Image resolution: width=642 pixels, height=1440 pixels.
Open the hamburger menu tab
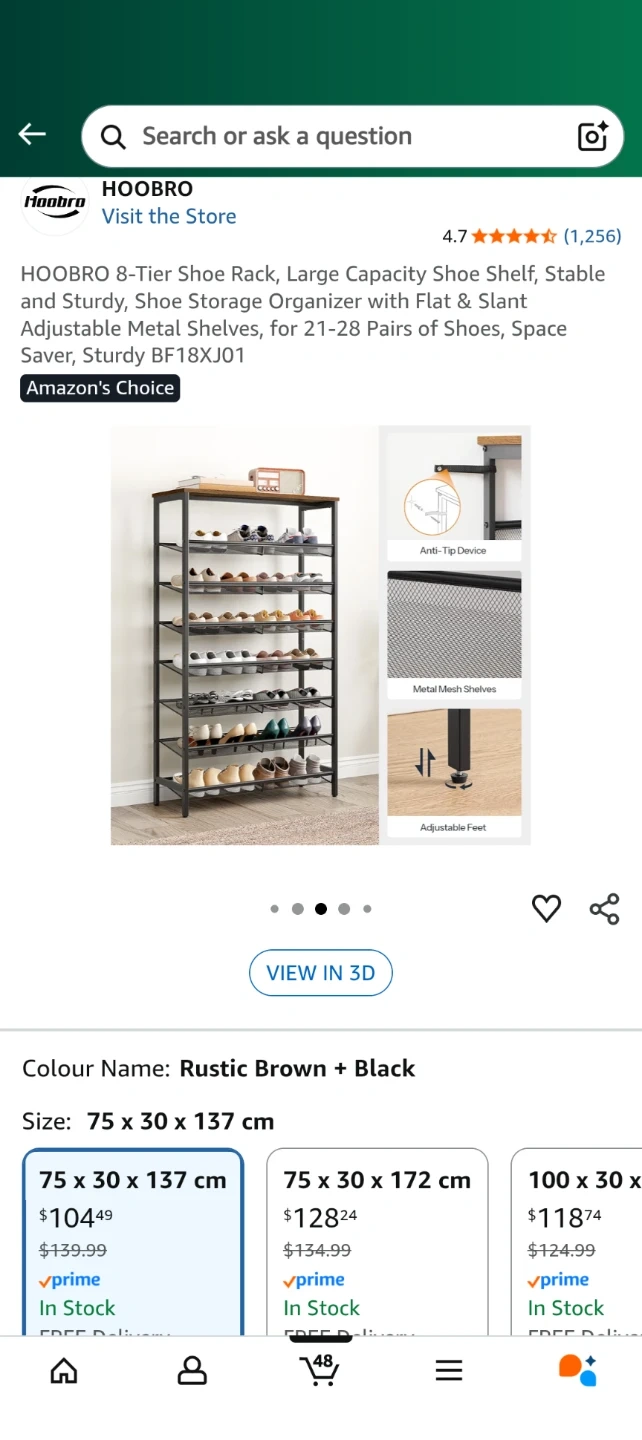(x=449, y=1370)
